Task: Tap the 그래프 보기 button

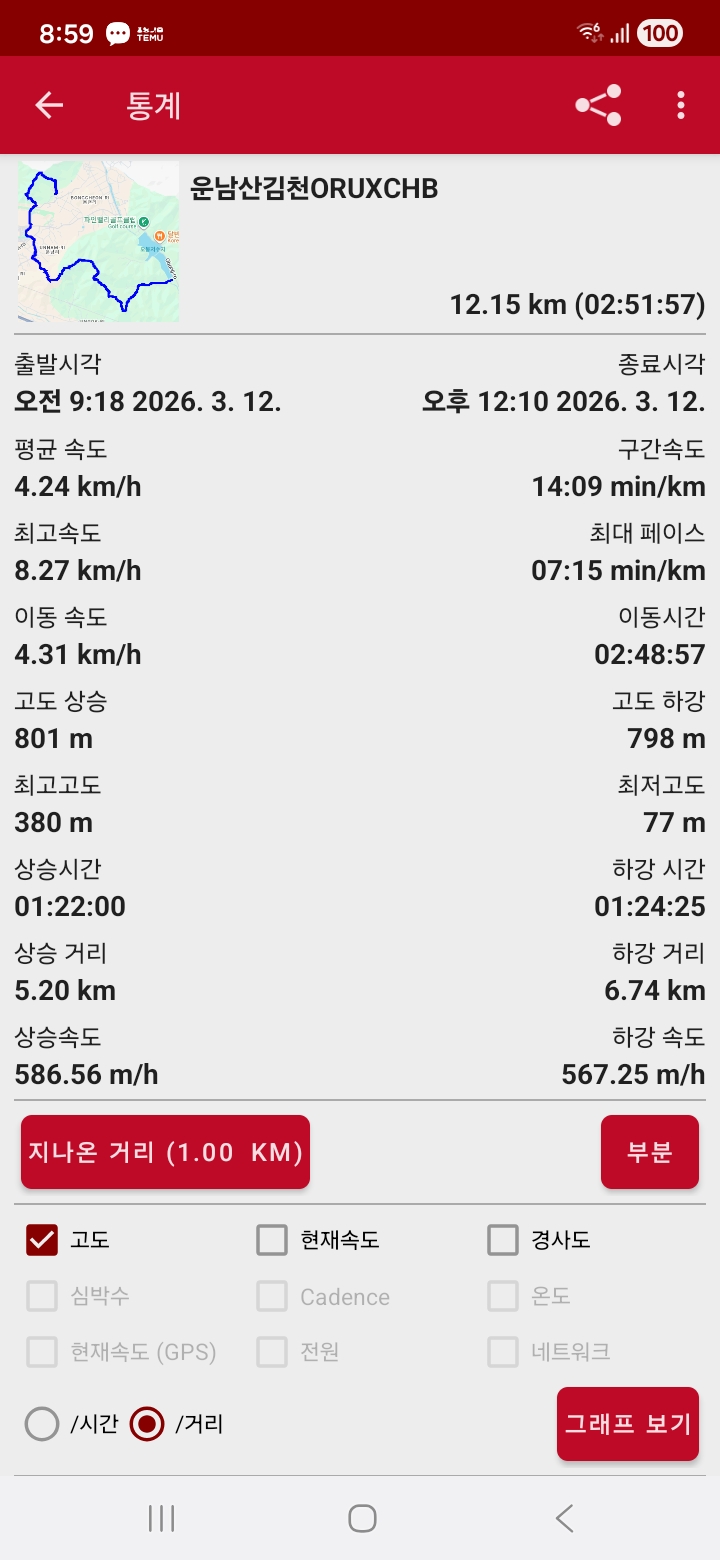Action: pos(628,1424)
